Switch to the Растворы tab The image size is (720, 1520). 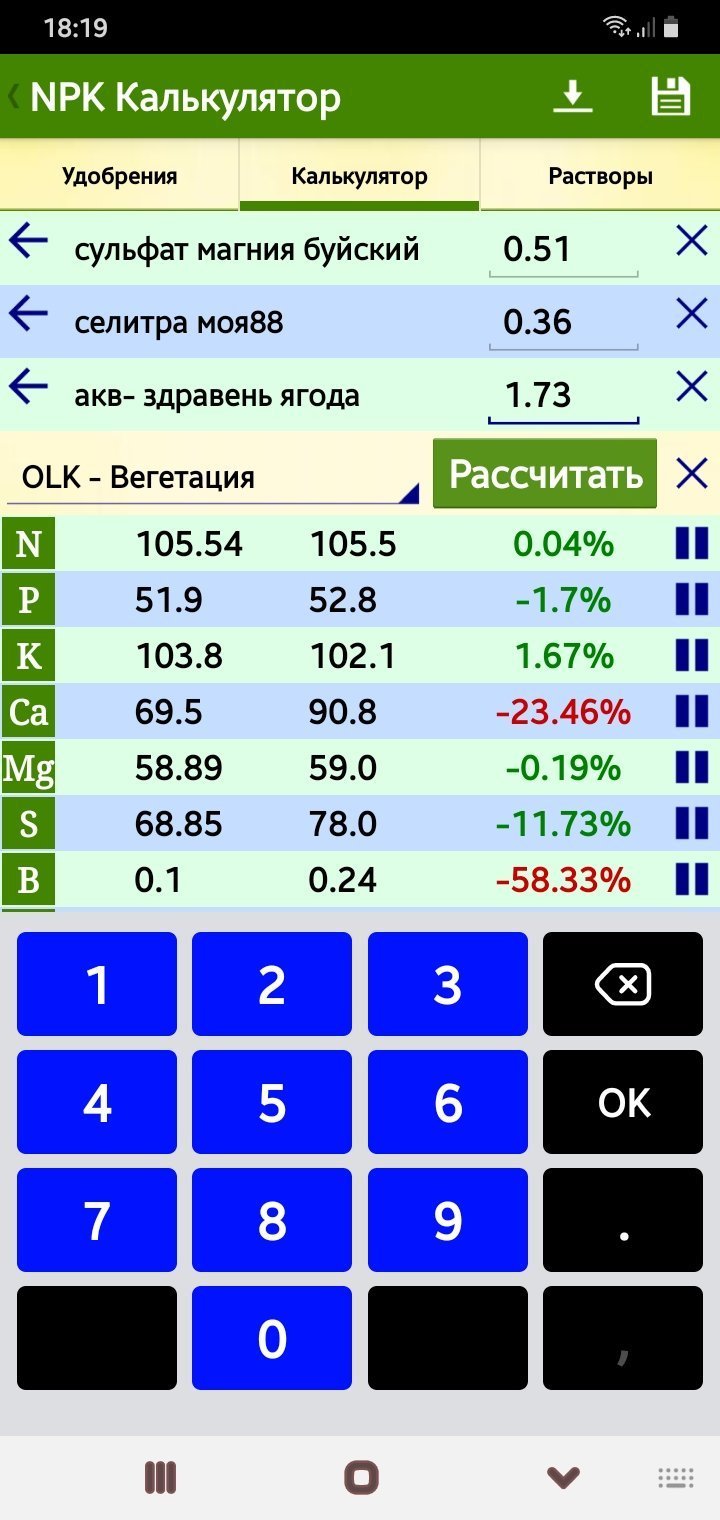(600, 176)
